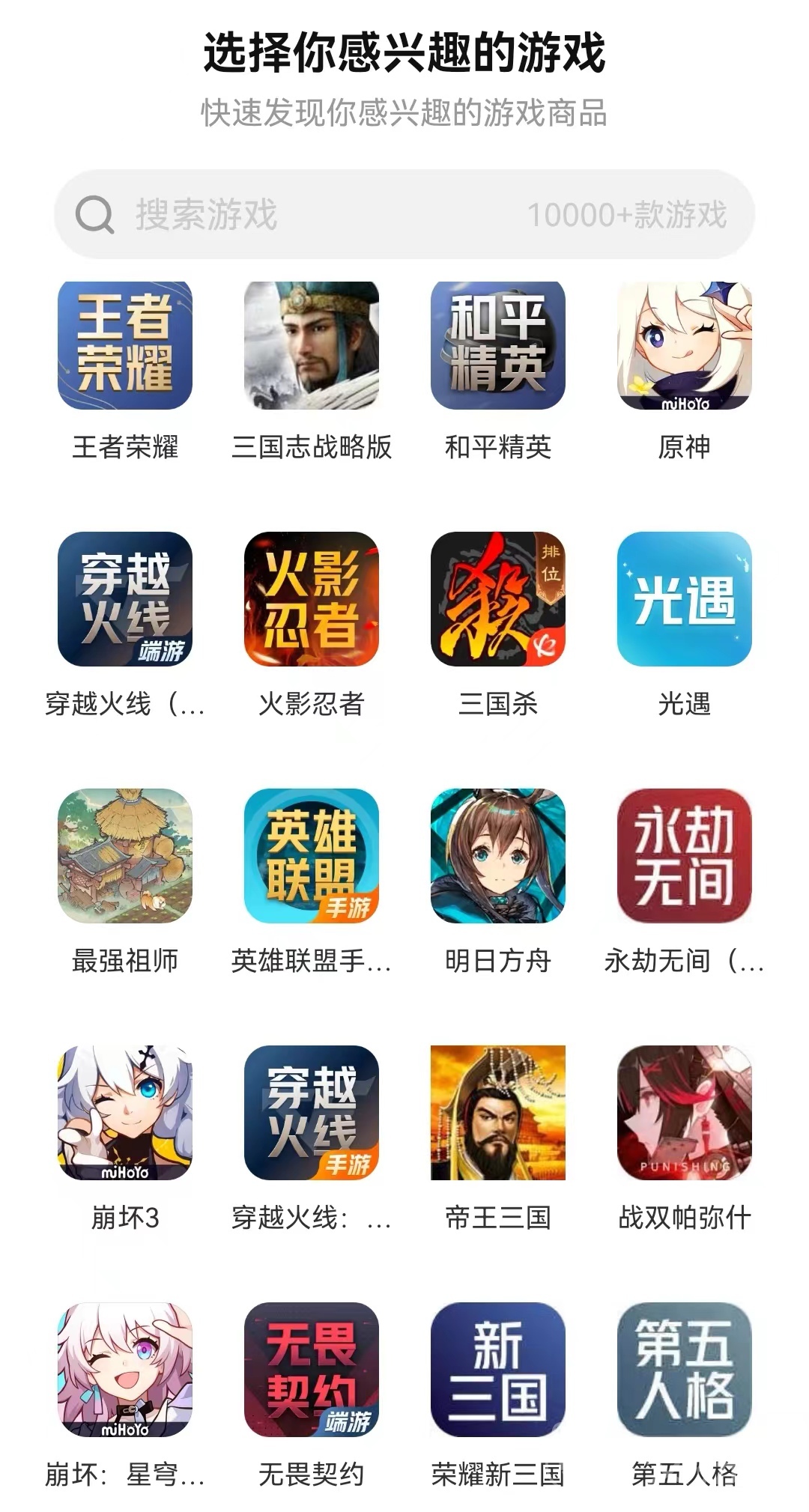Select the 穿越火线 端游 tile
The height and width of the screenshot is (1512, 809).
pyautogui.click(x=125, y=599)
